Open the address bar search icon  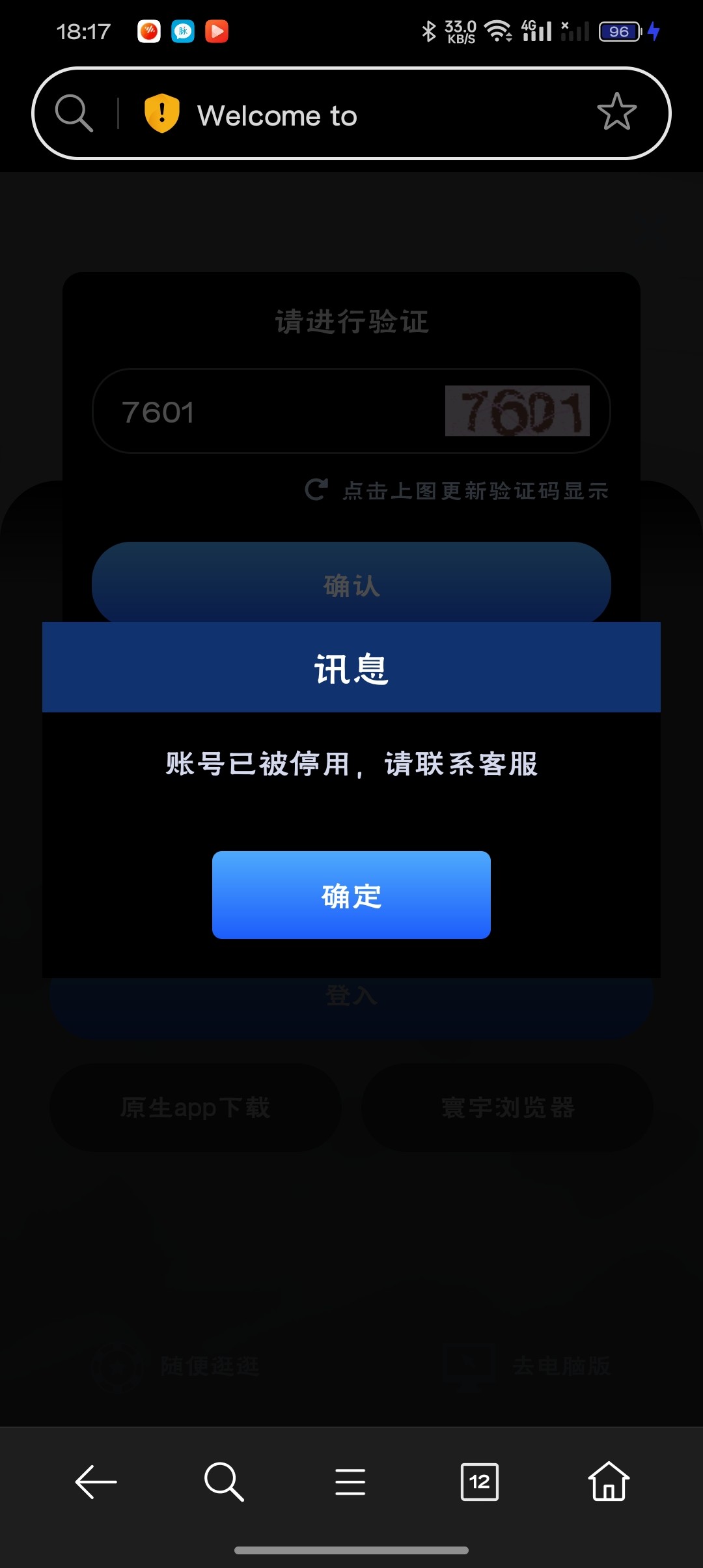click(x=74, y=113)
